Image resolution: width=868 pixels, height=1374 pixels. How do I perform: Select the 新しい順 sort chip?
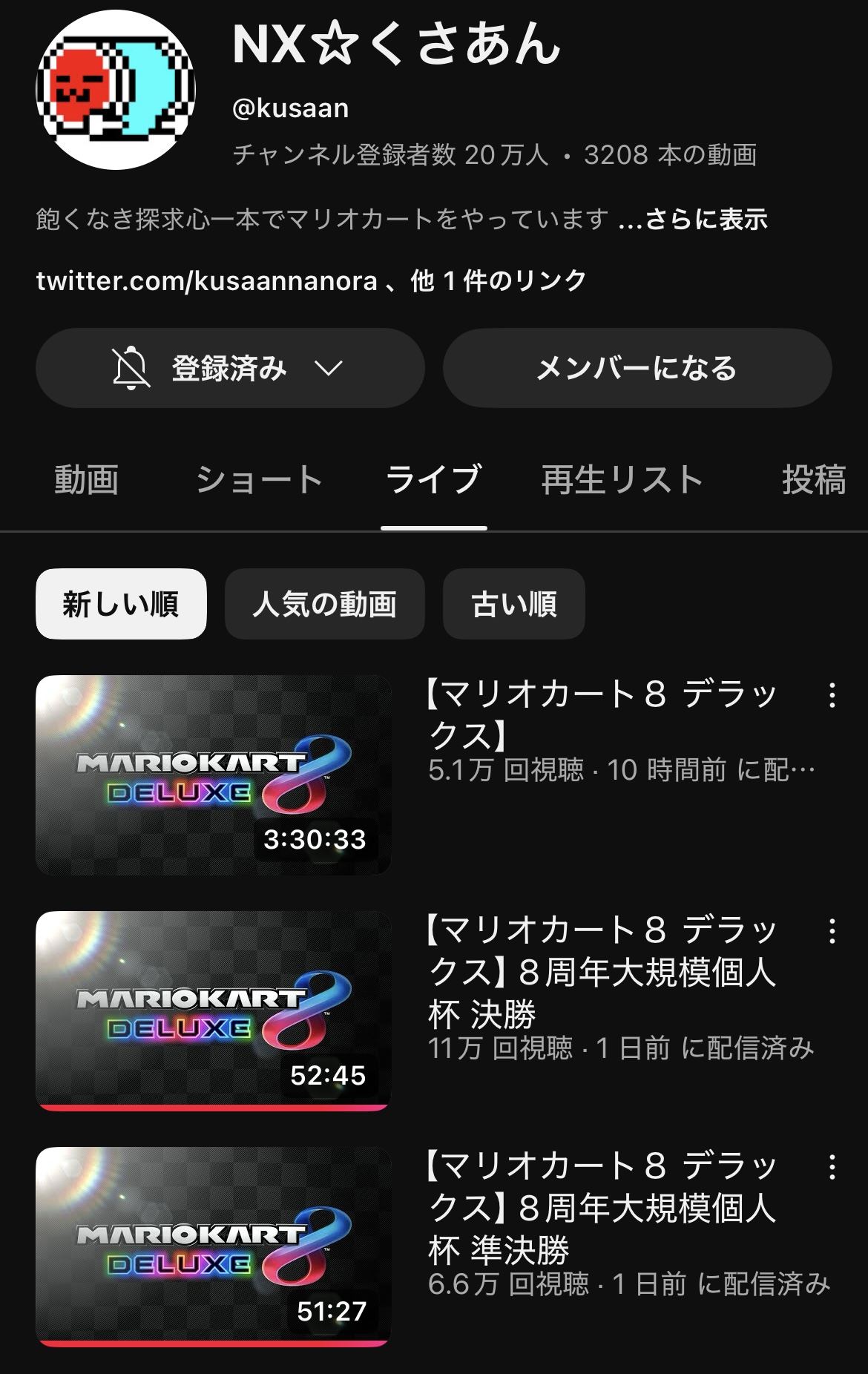click(121, 604)
